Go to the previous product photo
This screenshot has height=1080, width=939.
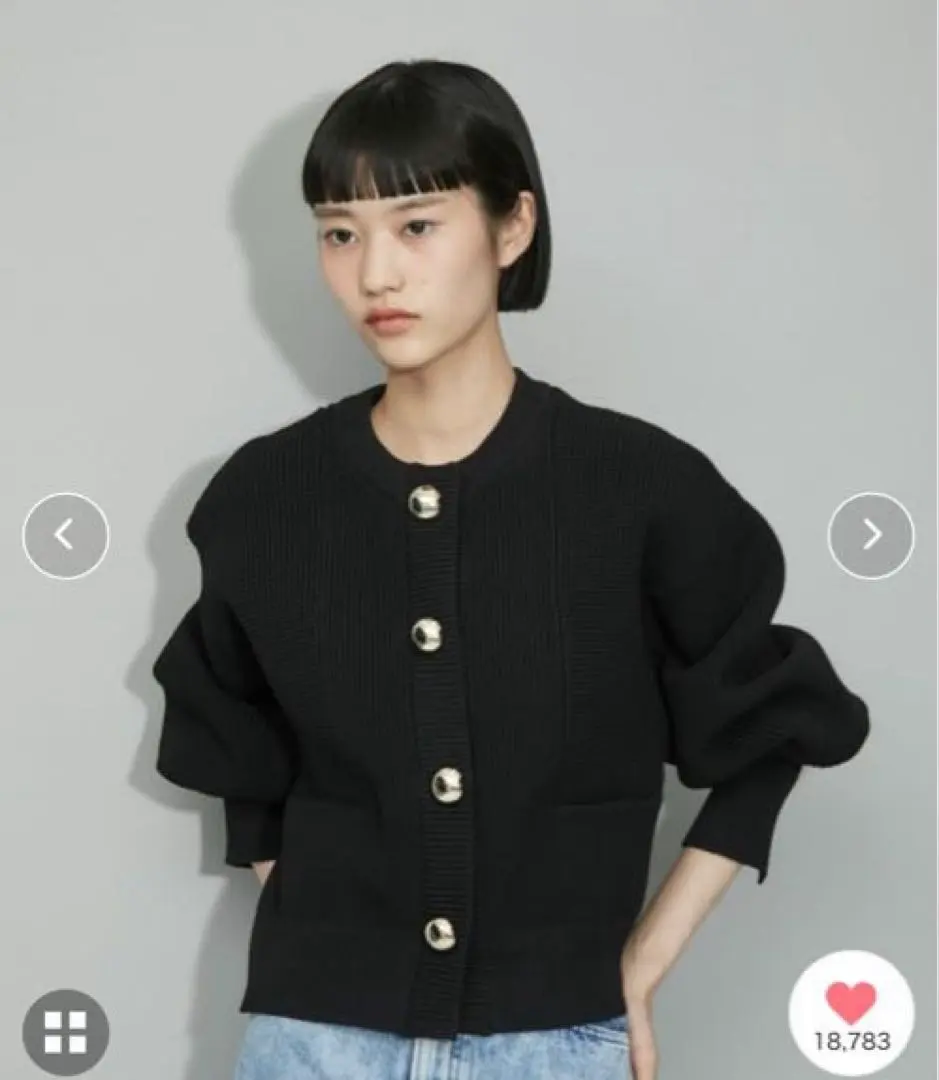click(x=66, y=536)
